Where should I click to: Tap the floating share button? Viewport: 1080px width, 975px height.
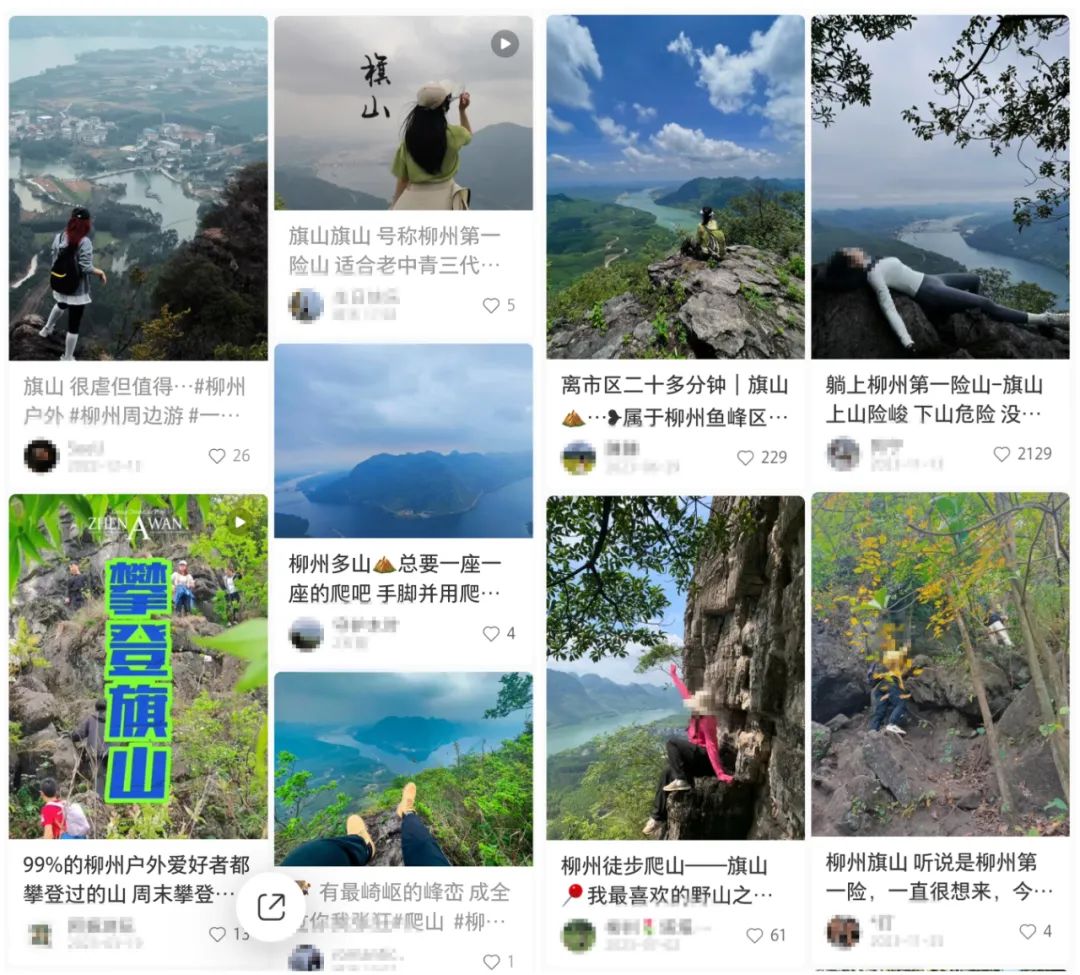(271, 907)
